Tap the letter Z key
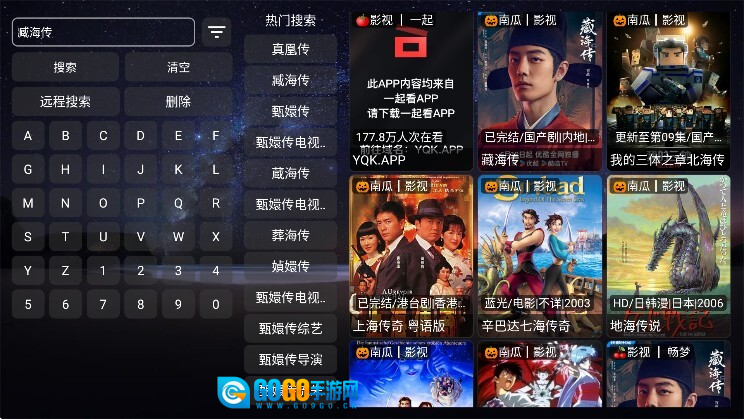Image resolution: width=744 pixels, height=419 pixels. [x=65, y=271]
